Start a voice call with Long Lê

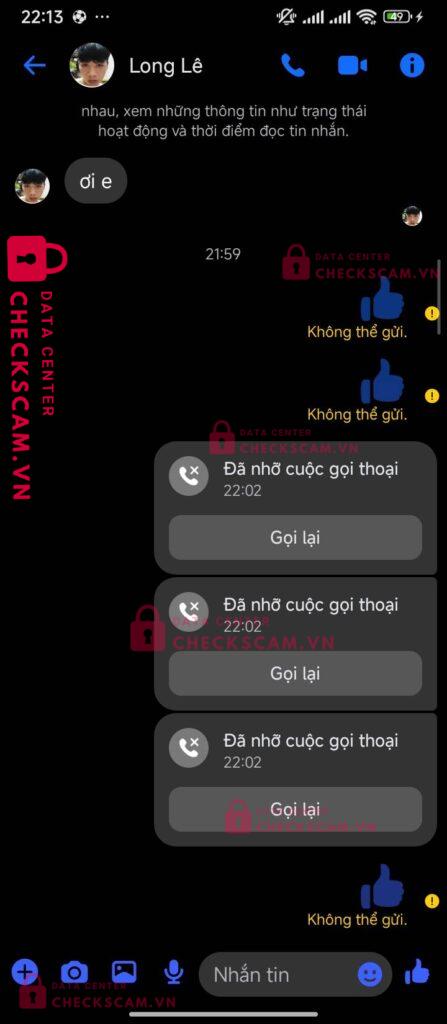293,65
